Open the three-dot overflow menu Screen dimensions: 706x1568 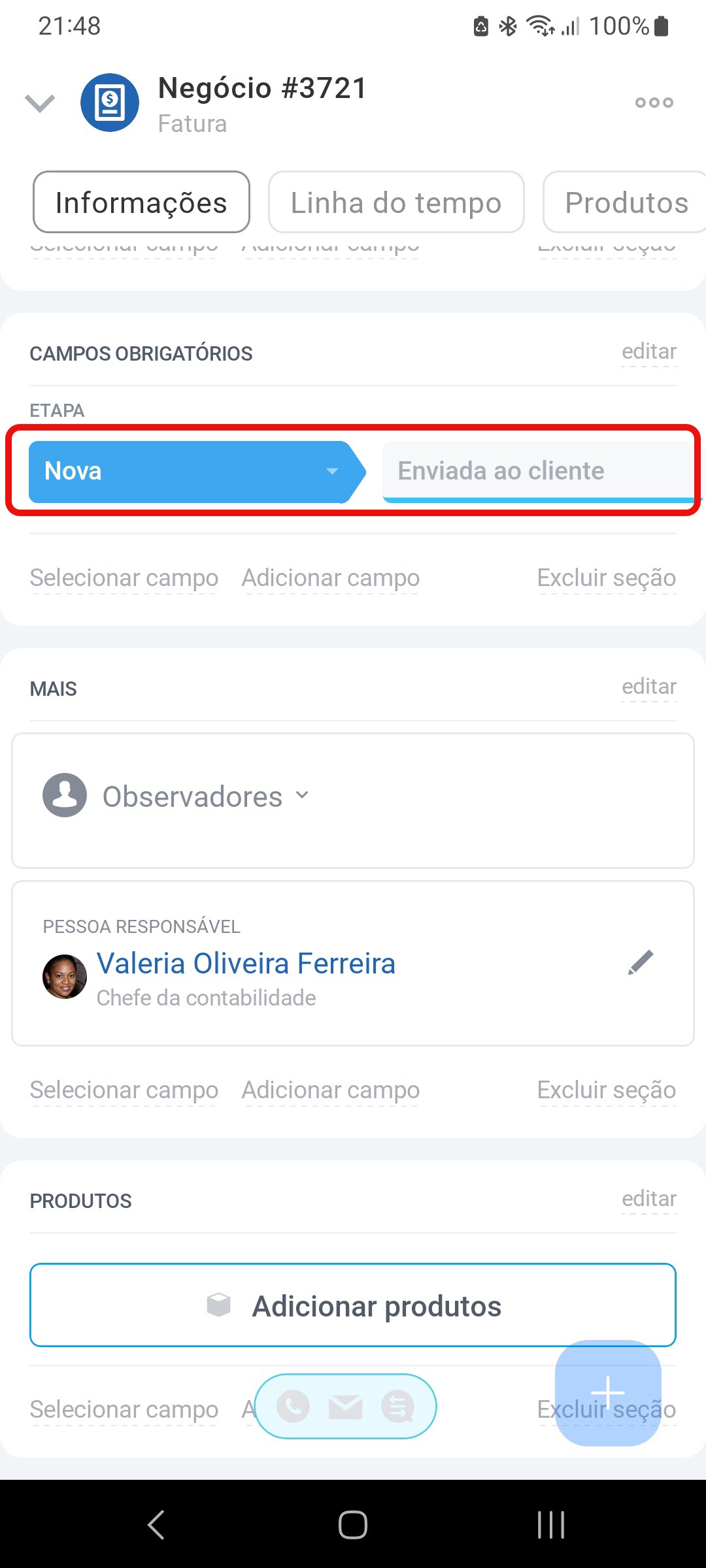pyautogui.click(x=654, y=103)
